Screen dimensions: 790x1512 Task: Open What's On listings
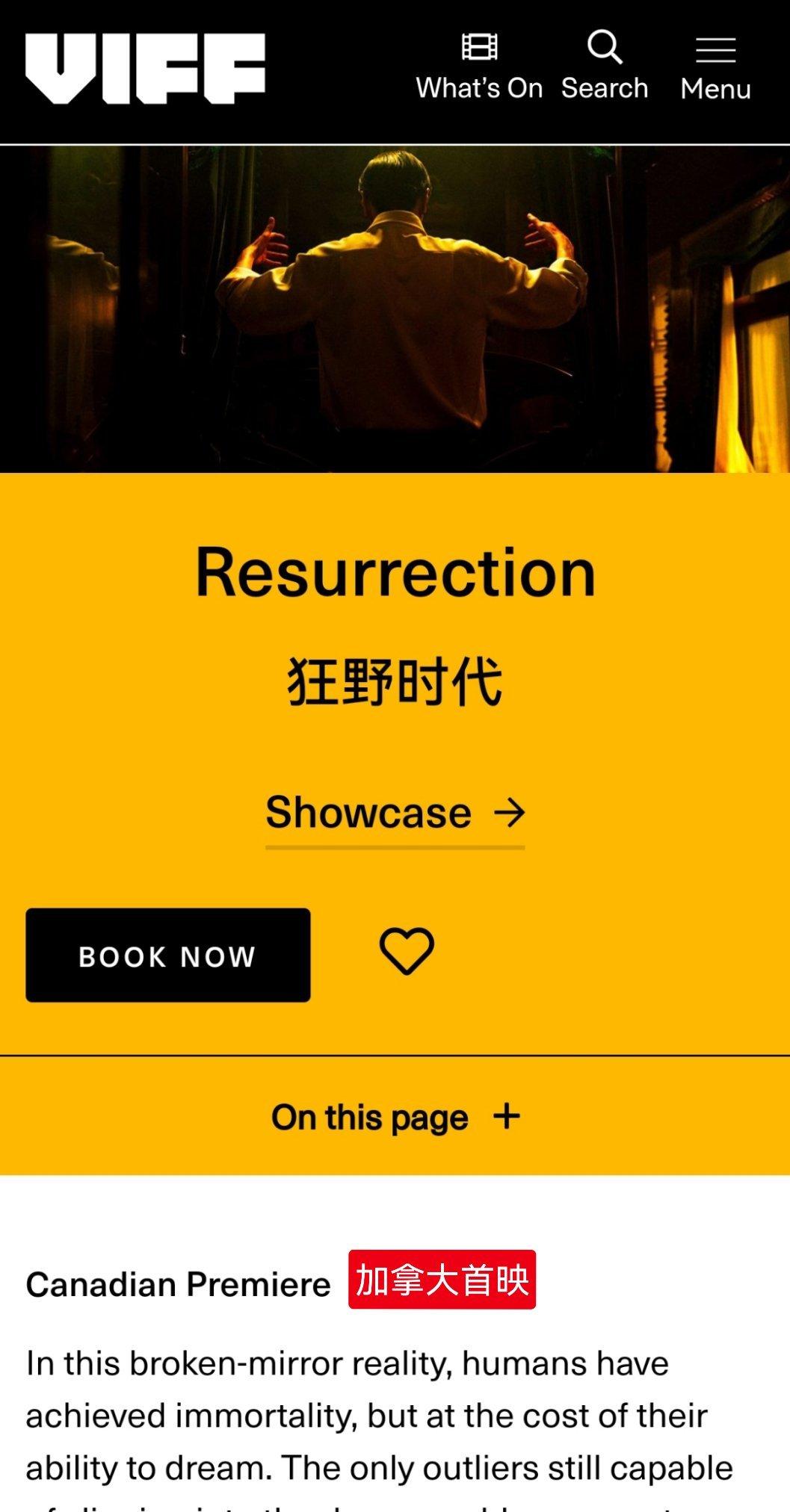point(479,67)
